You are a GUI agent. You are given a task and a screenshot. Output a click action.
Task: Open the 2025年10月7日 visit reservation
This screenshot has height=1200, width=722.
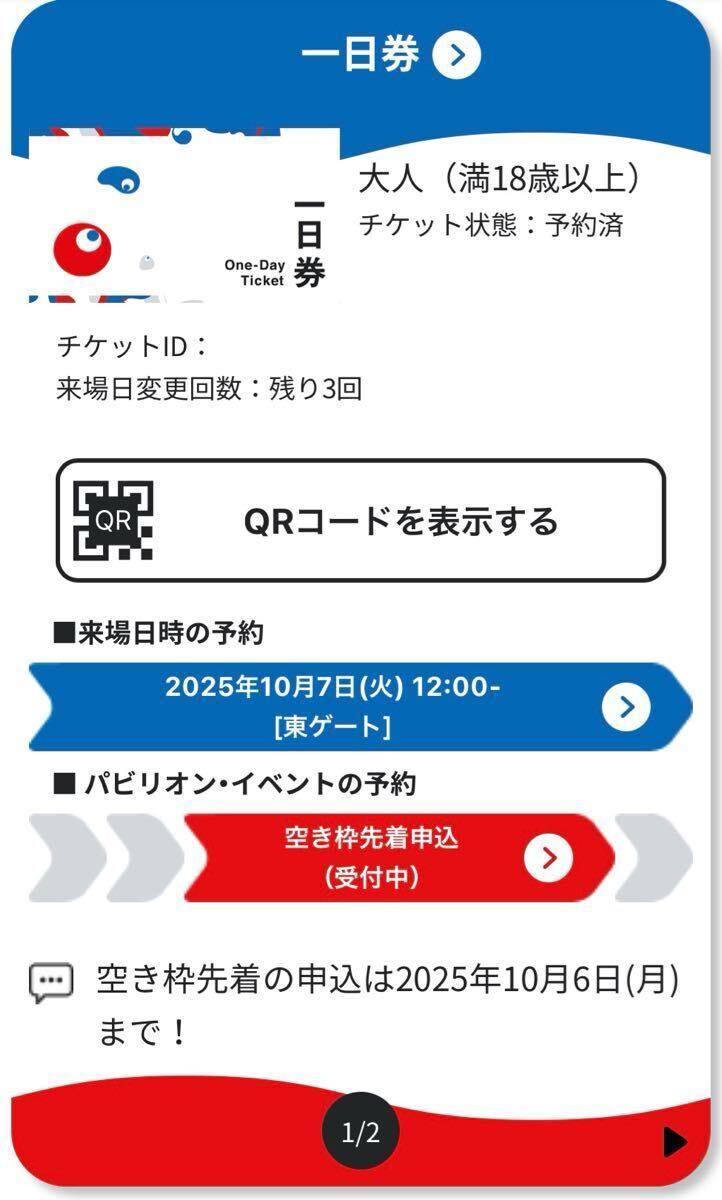[360, 706]
